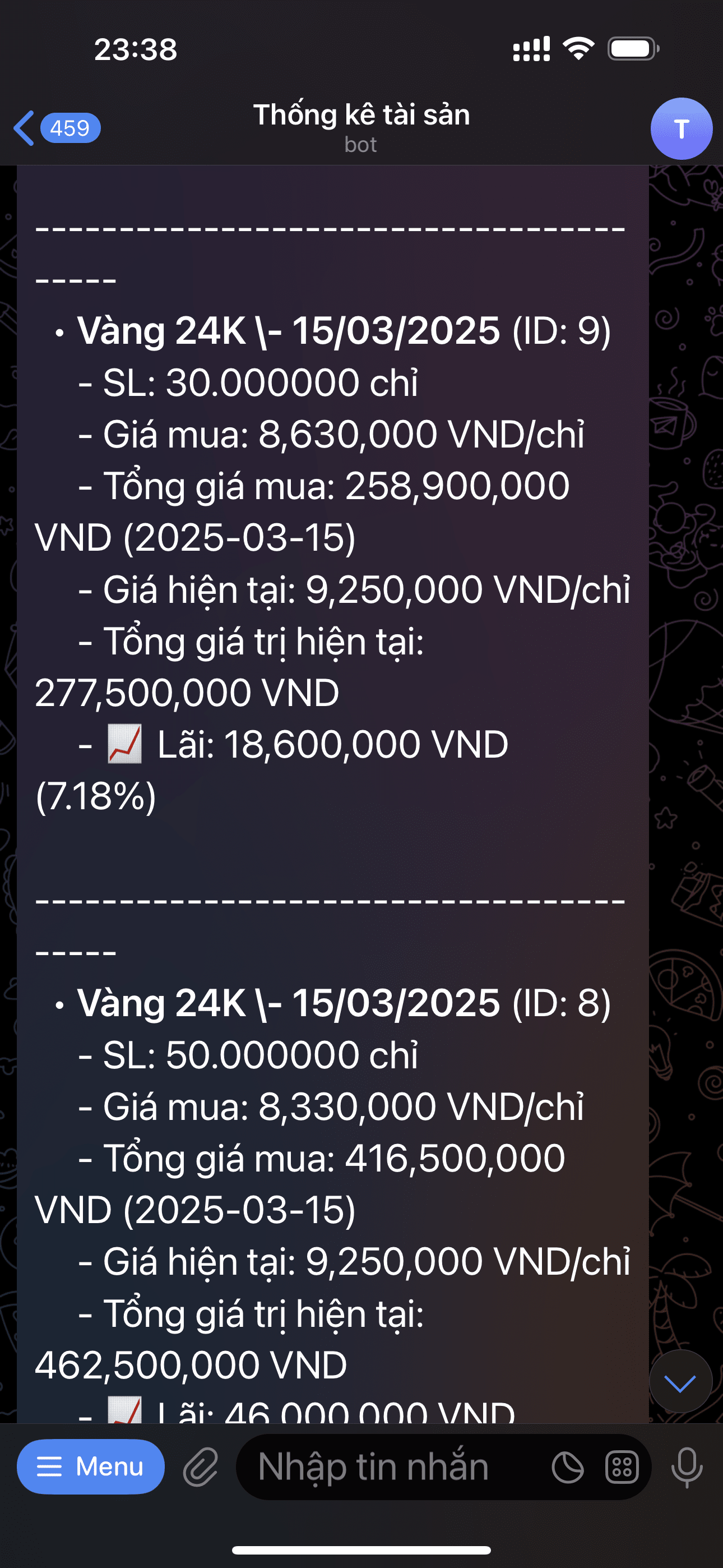Open the bot profile avatar
Image resolution: width=723 pixels, height=1568 pixels.
[680, 128]
